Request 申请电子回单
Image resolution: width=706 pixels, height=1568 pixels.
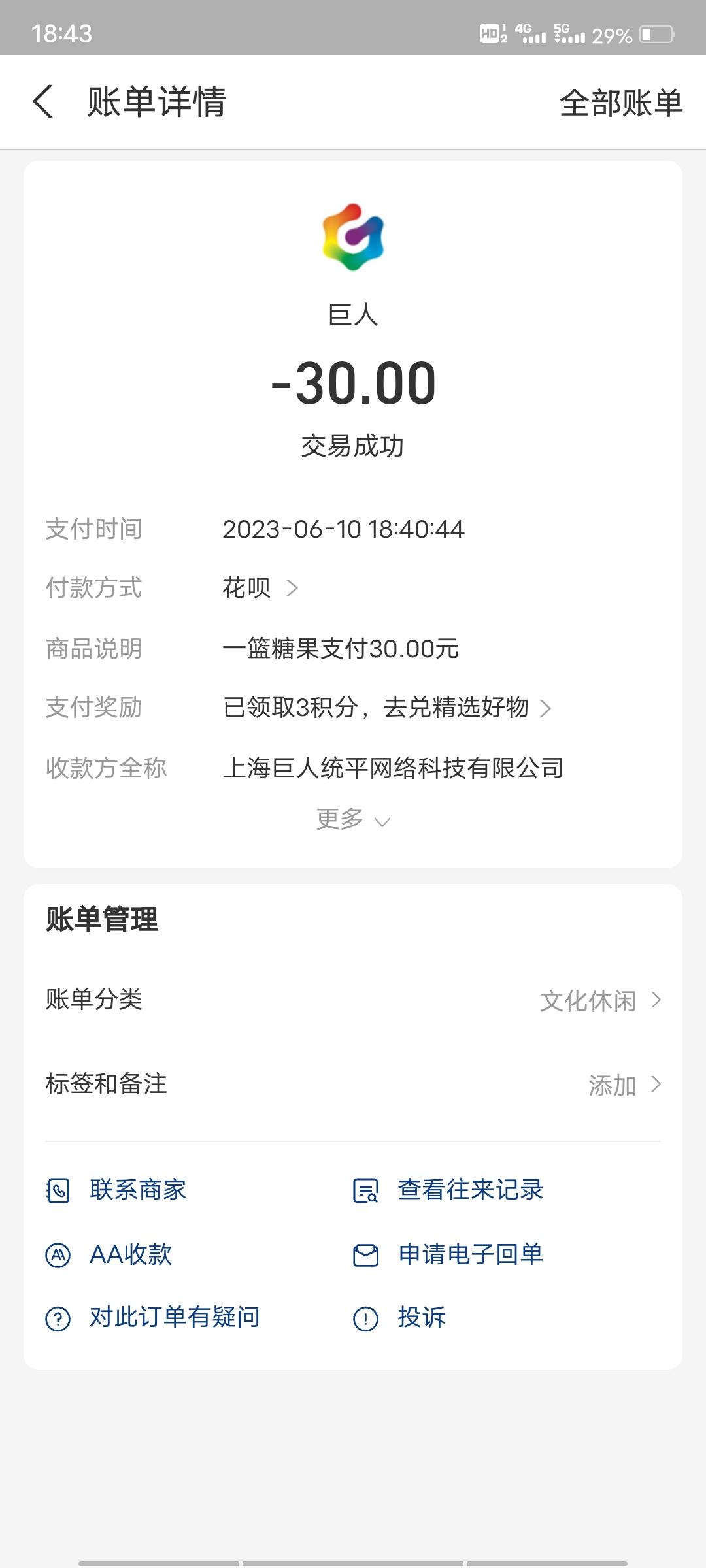(x=470, y=1254)
